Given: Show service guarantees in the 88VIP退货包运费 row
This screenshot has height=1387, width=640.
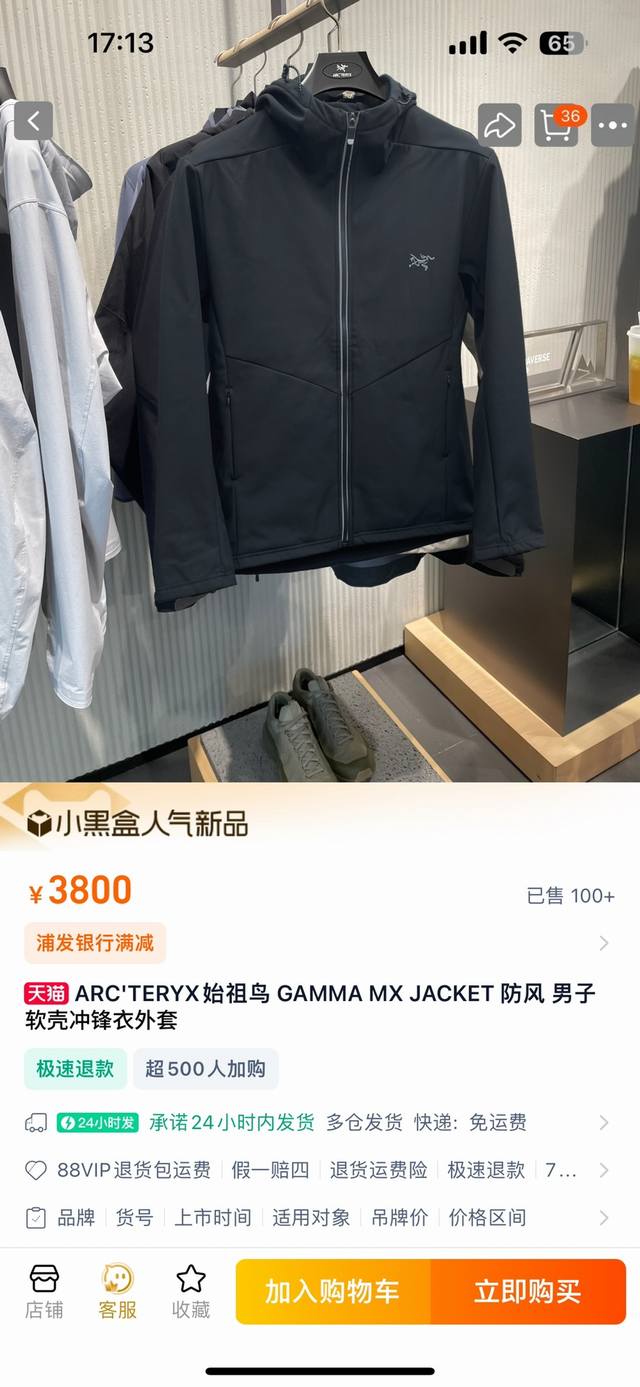Looking at the screenshot, I should click(x=318, y=1170).
